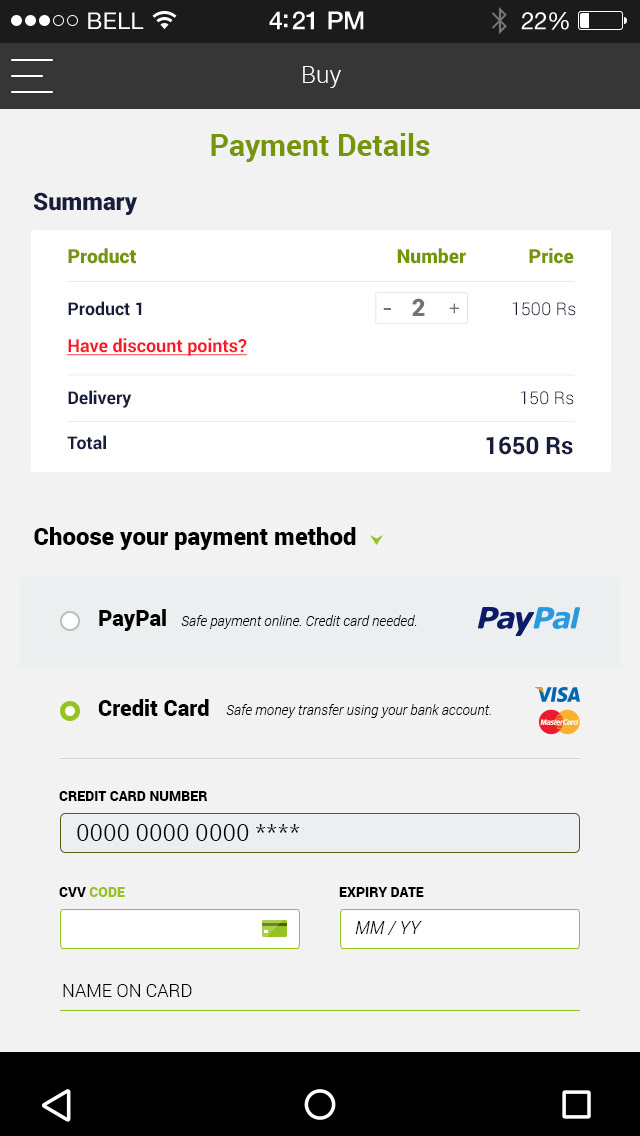Screen dimensions: 640x1136
Task: Open the Have discount points link
Action: tap(157, 346)
